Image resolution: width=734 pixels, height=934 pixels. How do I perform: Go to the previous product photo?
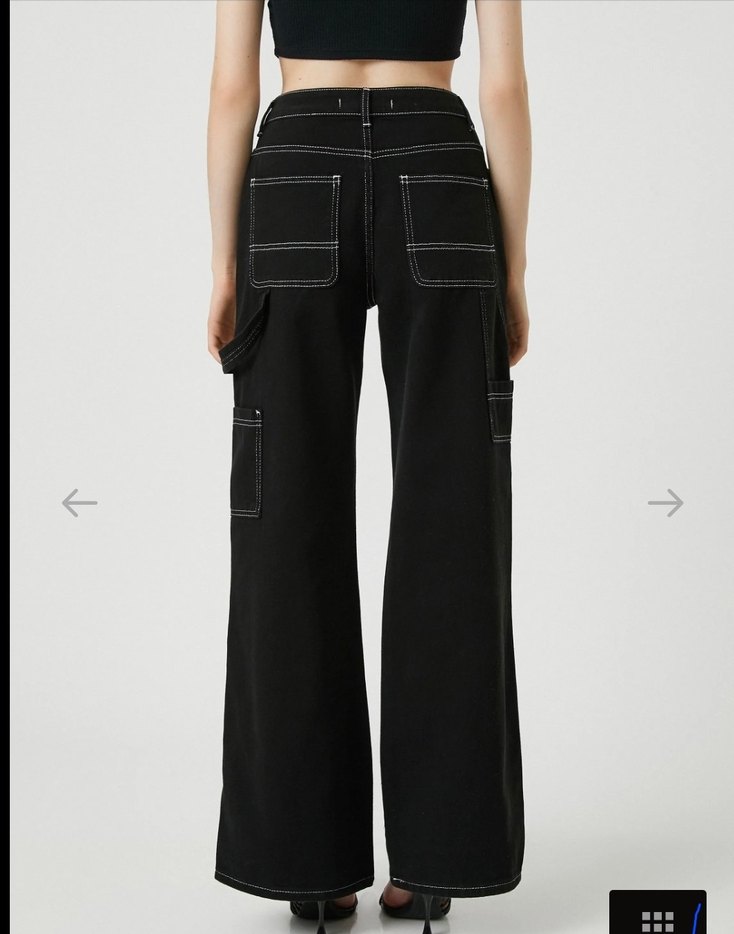[79, 502]
